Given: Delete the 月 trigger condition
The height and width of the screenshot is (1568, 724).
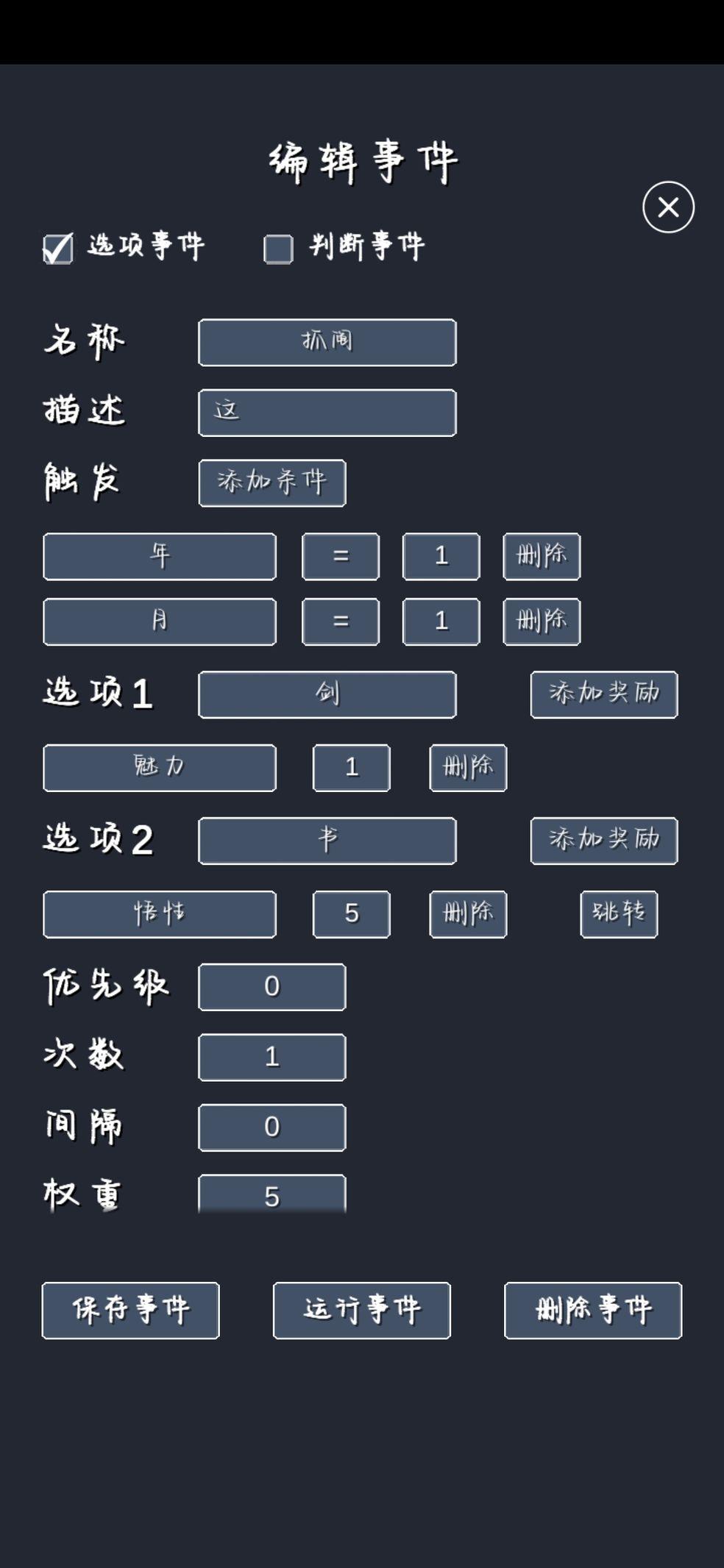Looking at the screenshot, I should (542, 621).
